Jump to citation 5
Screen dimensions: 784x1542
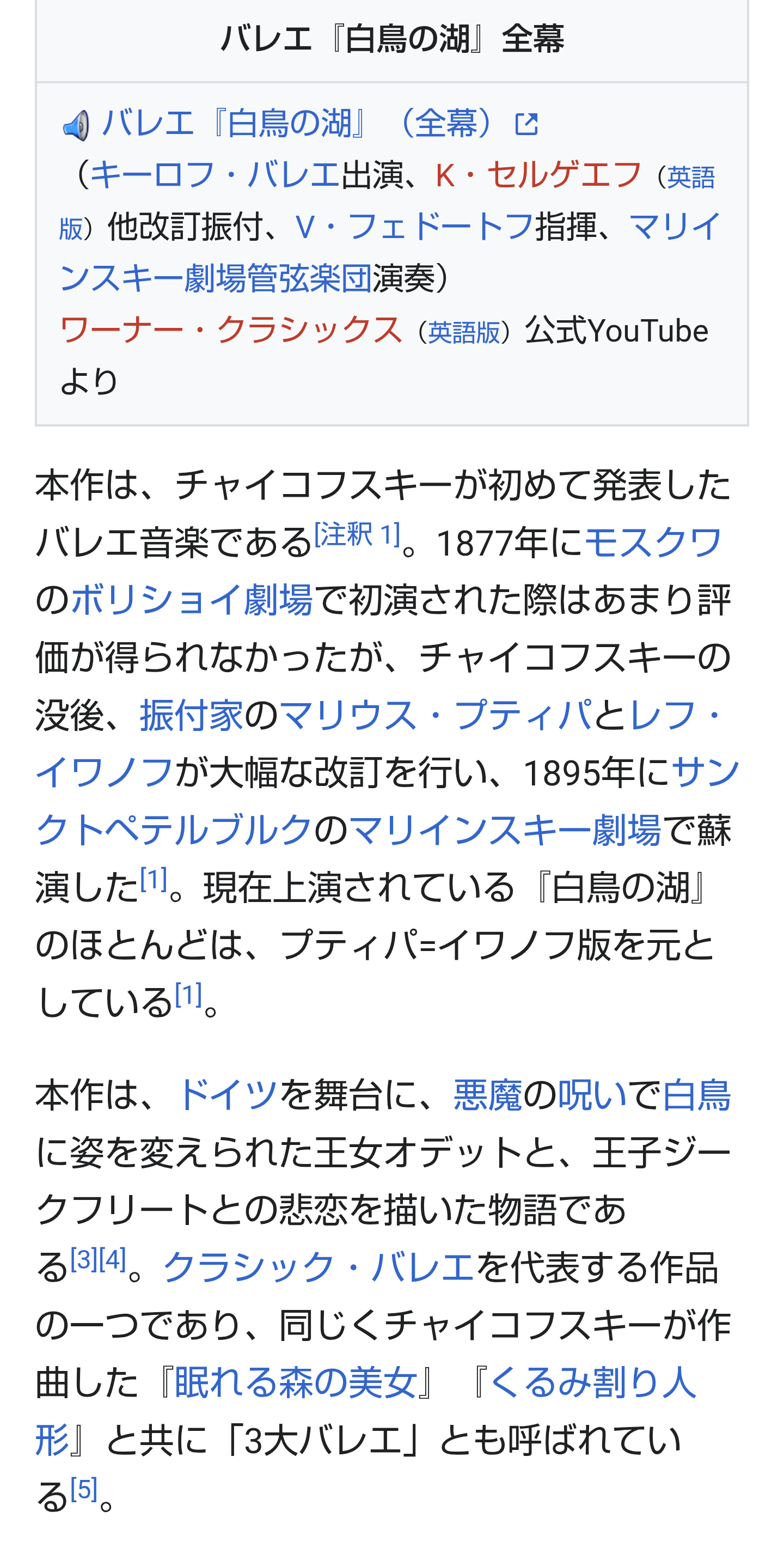[84, 1489]
